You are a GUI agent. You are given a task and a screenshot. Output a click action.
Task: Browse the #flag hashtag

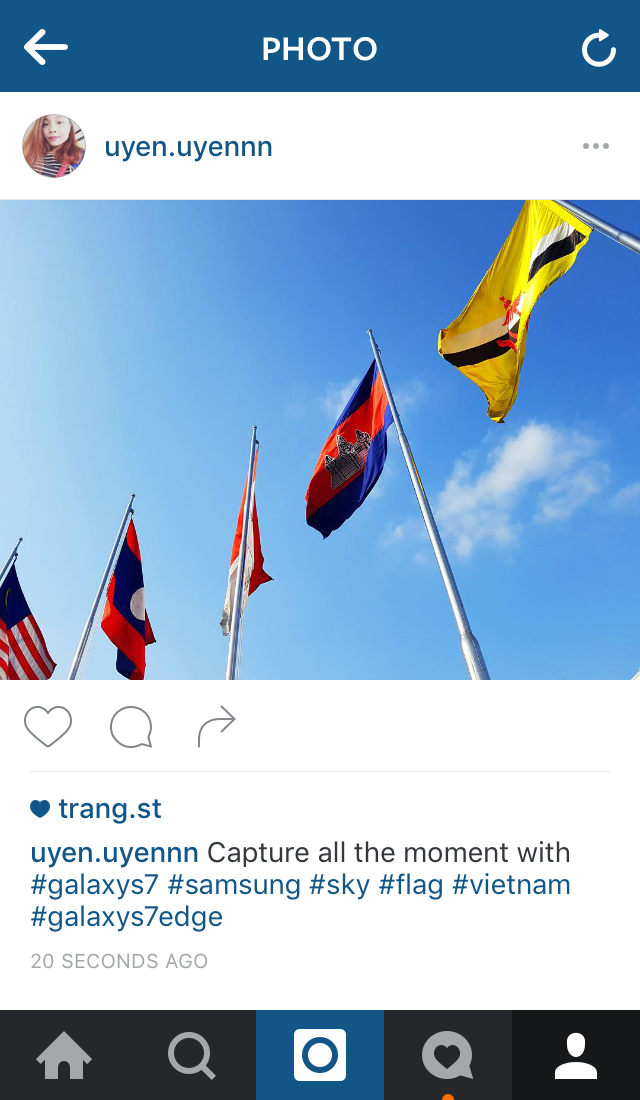411,885
